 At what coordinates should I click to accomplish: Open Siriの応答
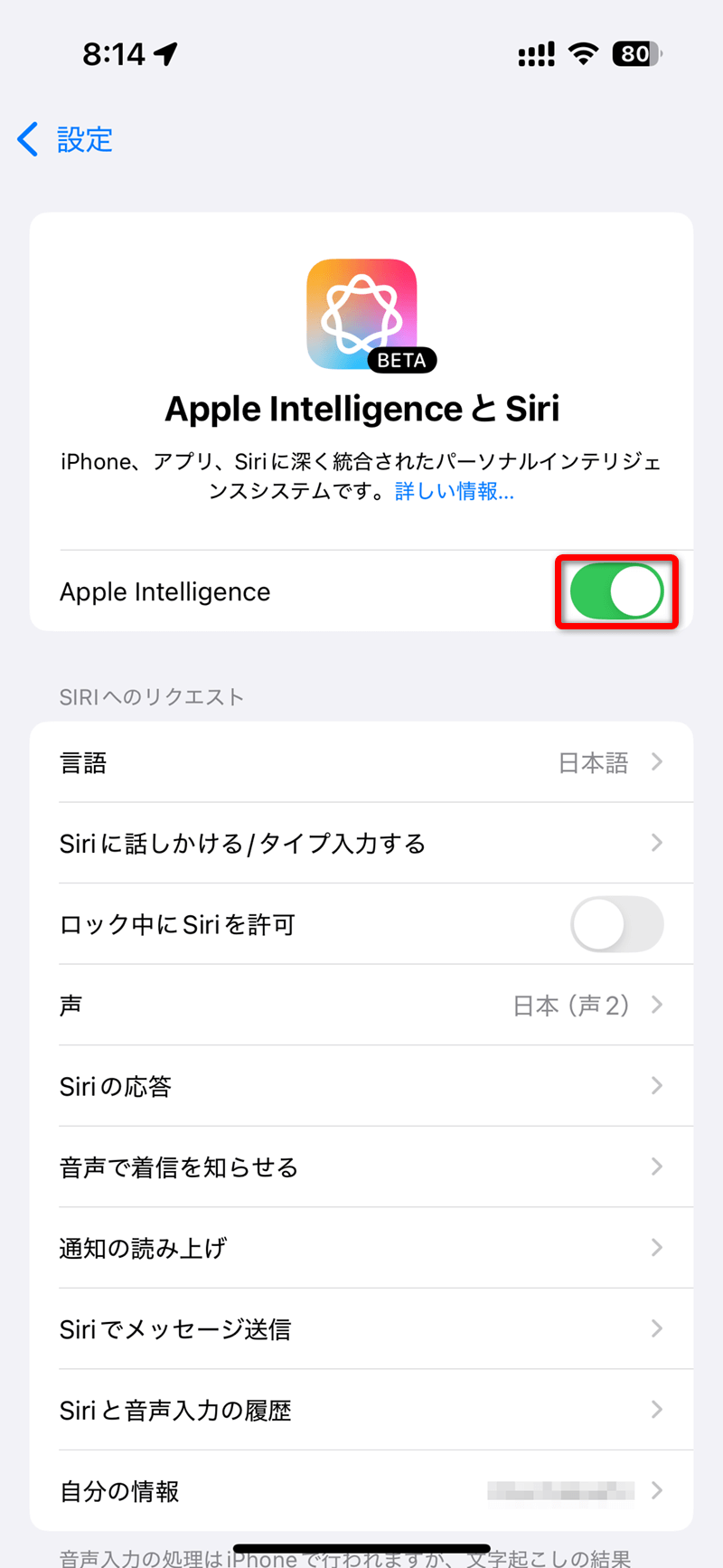(361, 1086)
